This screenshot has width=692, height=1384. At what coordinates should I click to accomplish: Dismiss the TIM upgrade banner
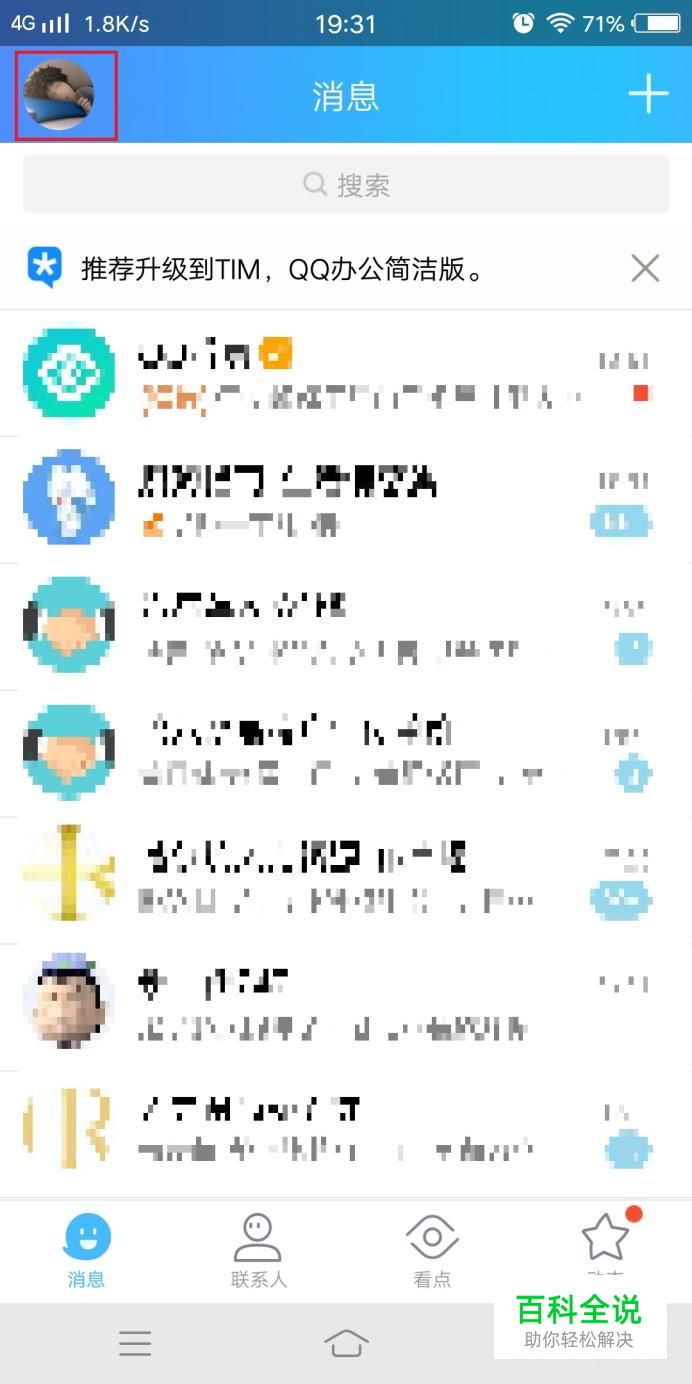pos(645,268)
